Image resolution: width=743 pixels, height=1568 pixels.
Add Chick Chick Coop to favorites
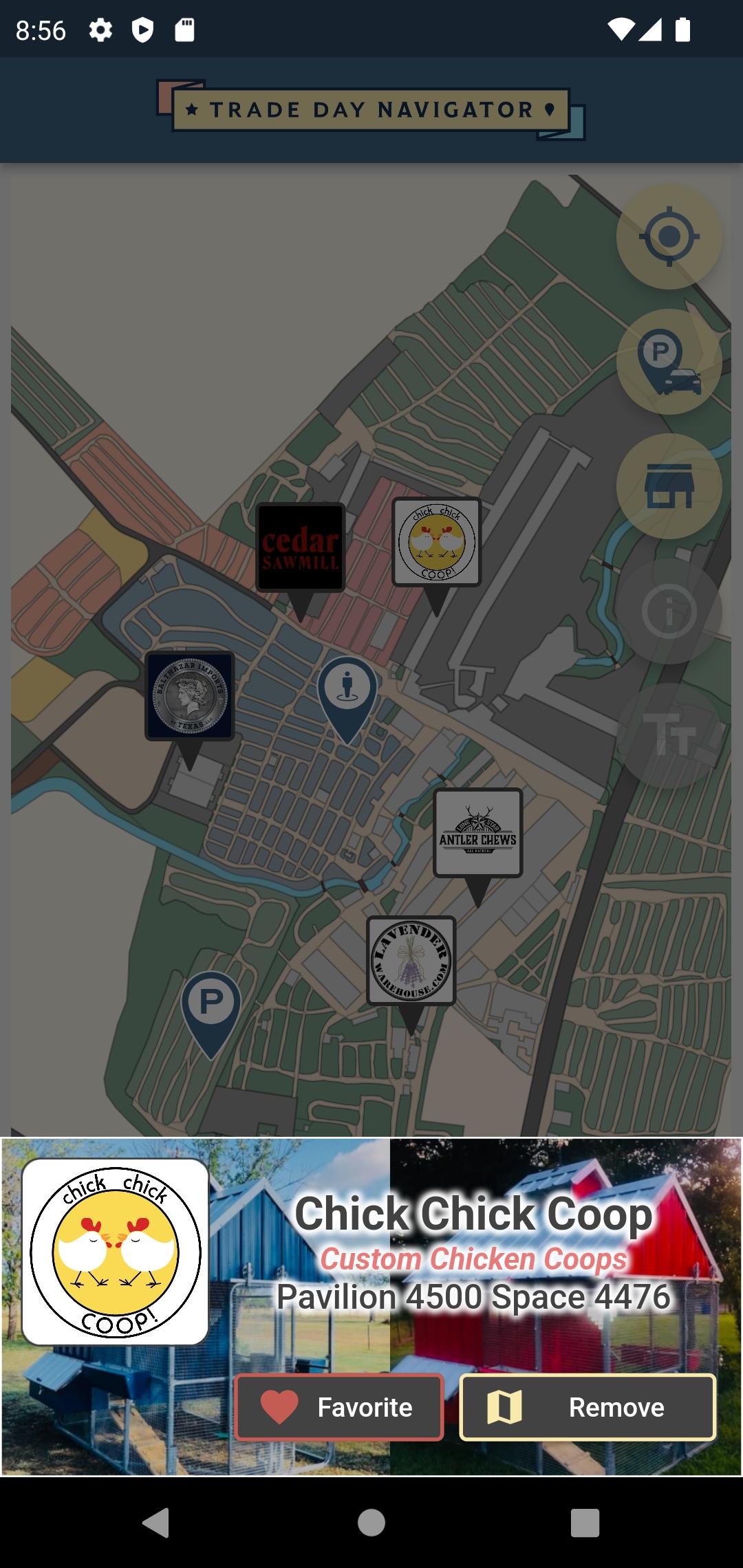(x=339, y=1407)
